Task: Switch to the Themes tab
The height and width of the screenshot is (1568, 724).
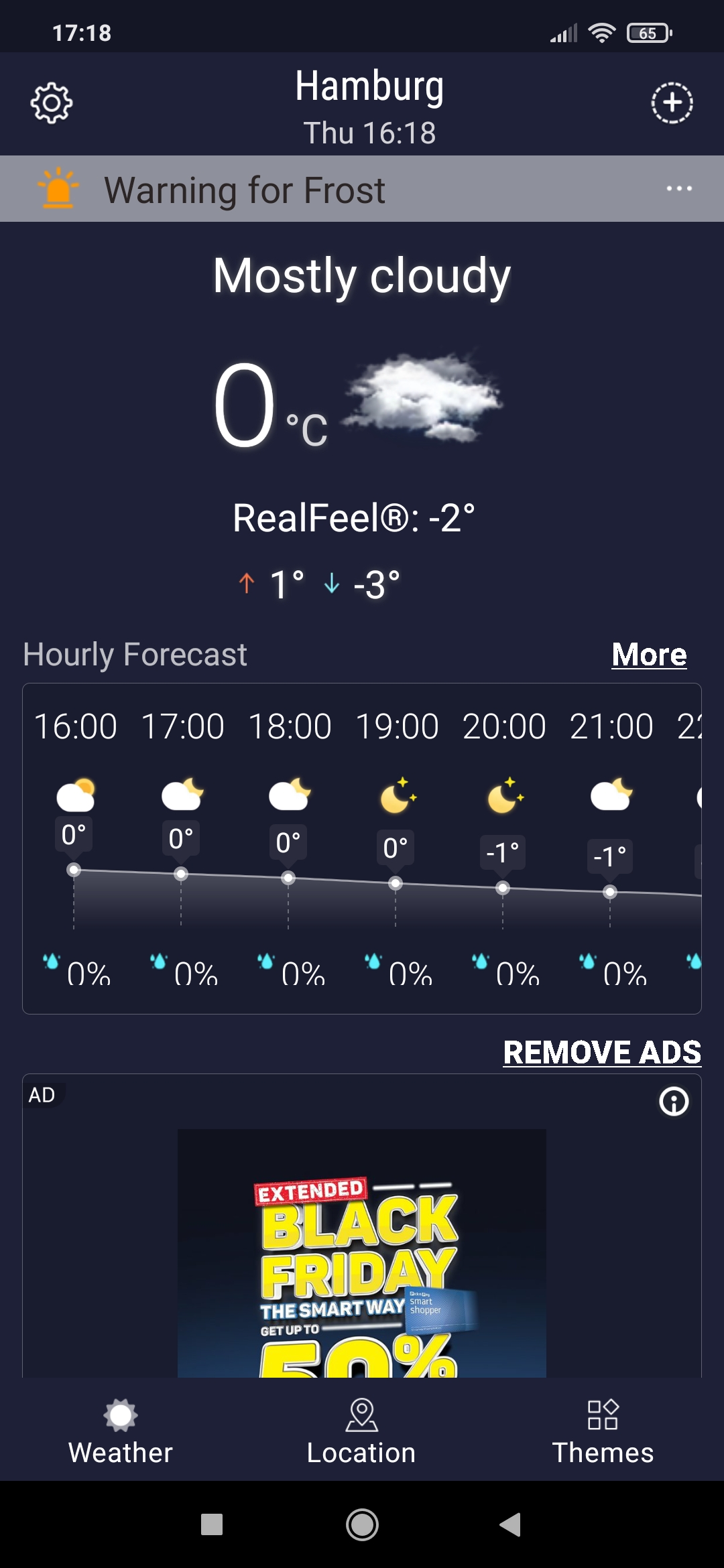Action: 603,1432
